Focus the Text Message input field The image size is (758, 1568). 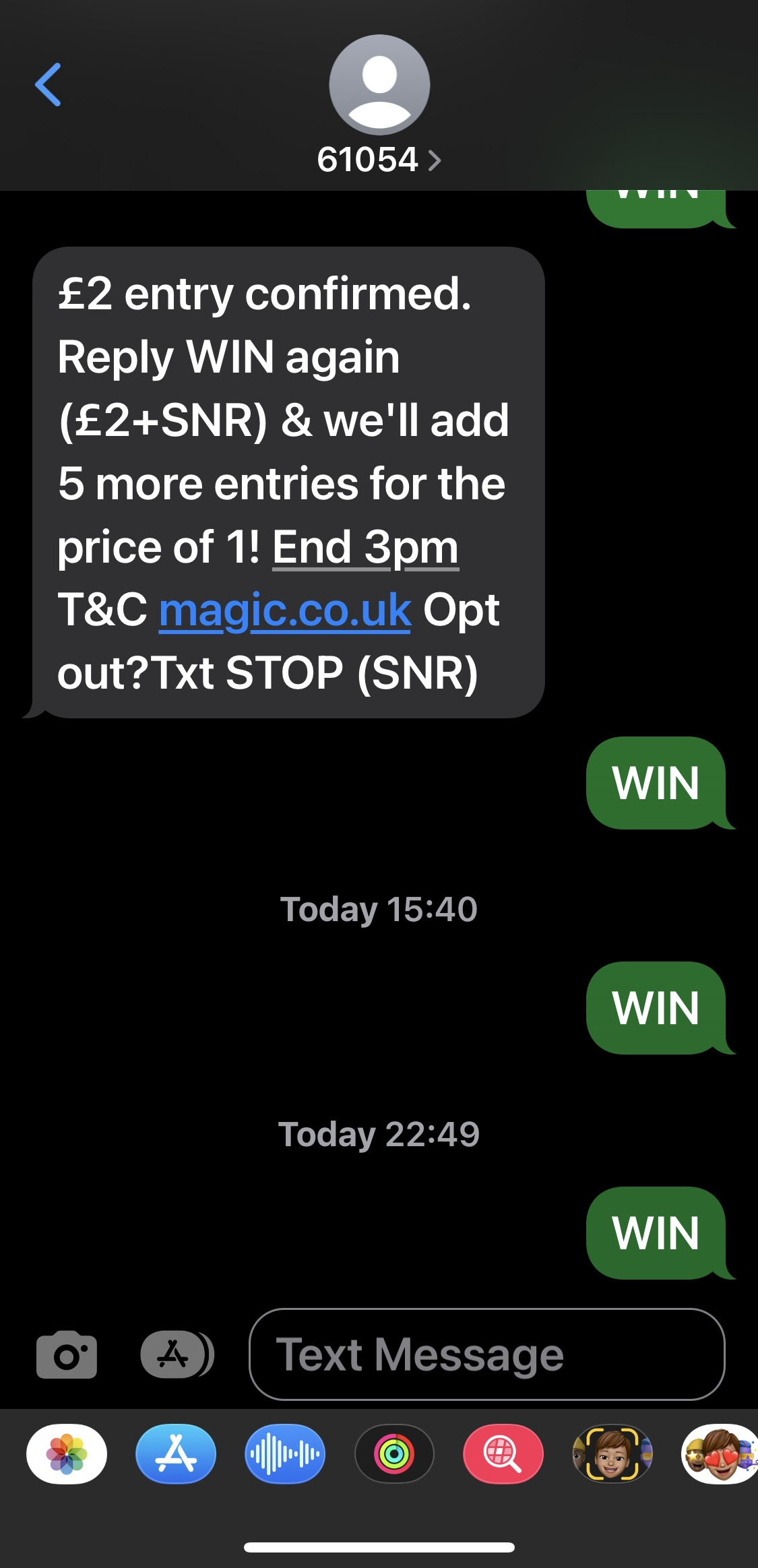point(486,1354)
